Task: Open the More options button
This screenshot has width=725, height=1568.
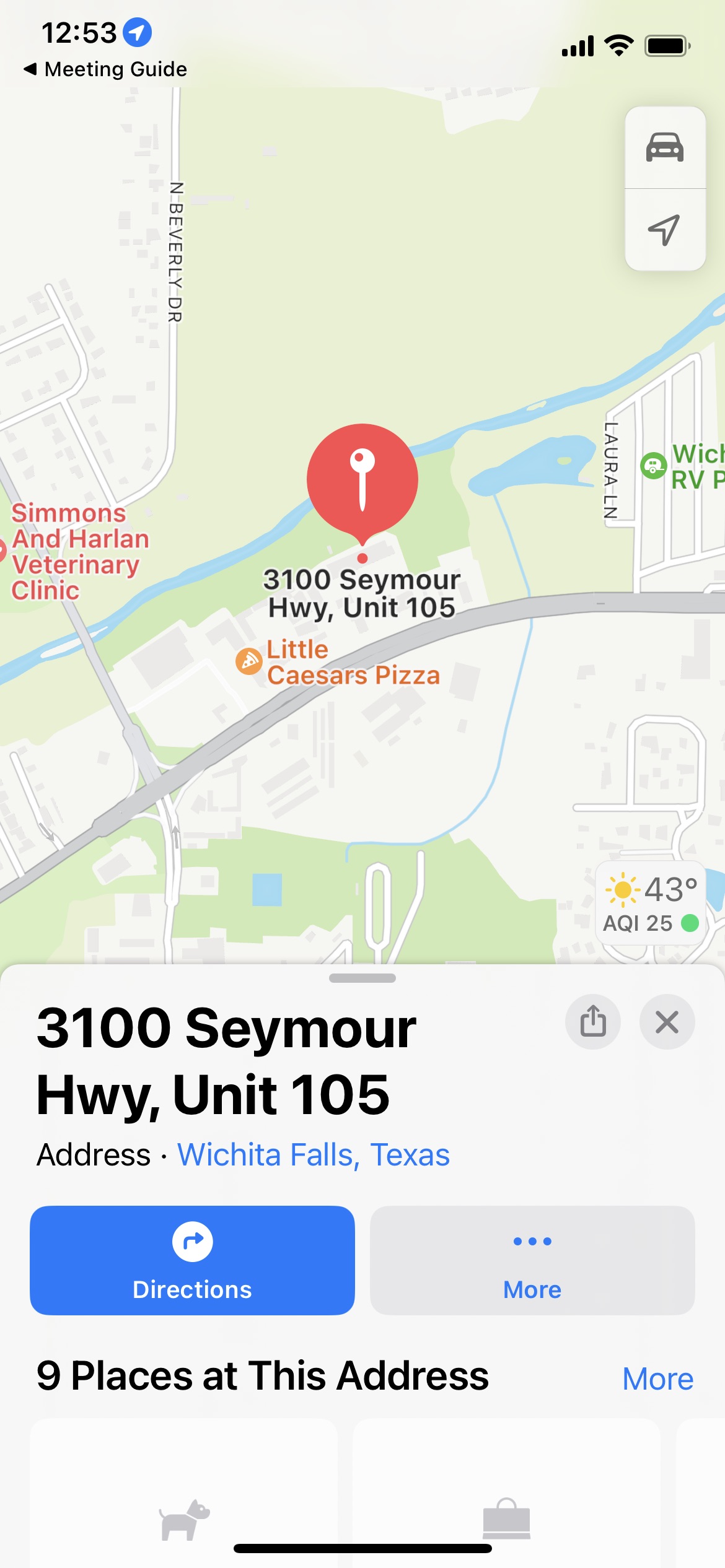Action: tap(532, 1260)
